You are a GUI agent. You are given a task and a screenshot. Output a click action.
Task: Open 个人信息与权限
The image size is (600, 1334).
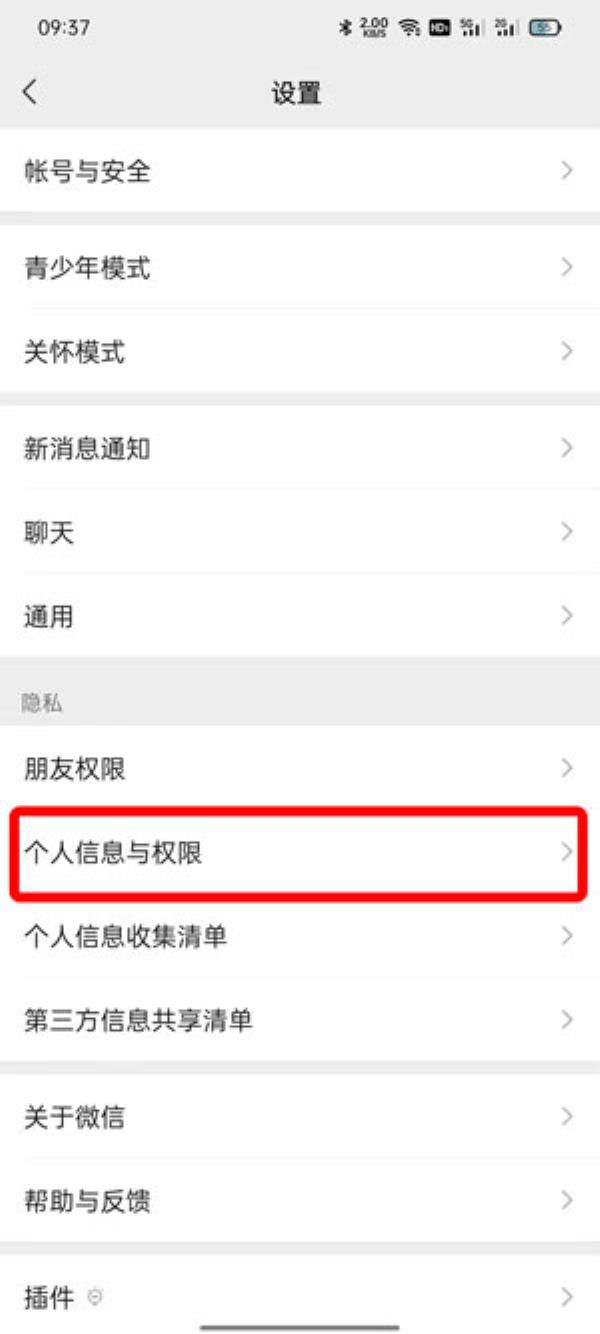tap(300, 852)
